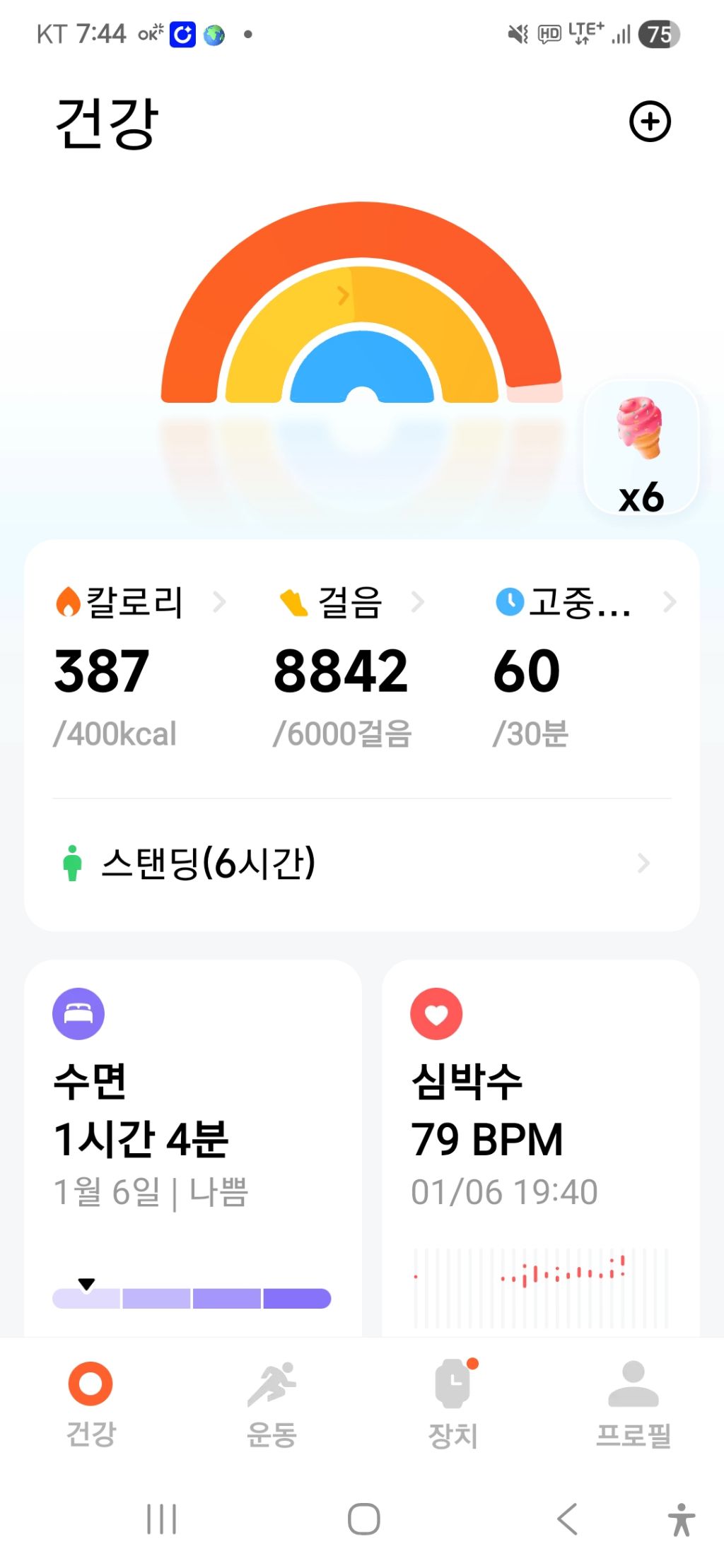
Task: Open recent apps from navigation bar
Action: (161, 1519)
